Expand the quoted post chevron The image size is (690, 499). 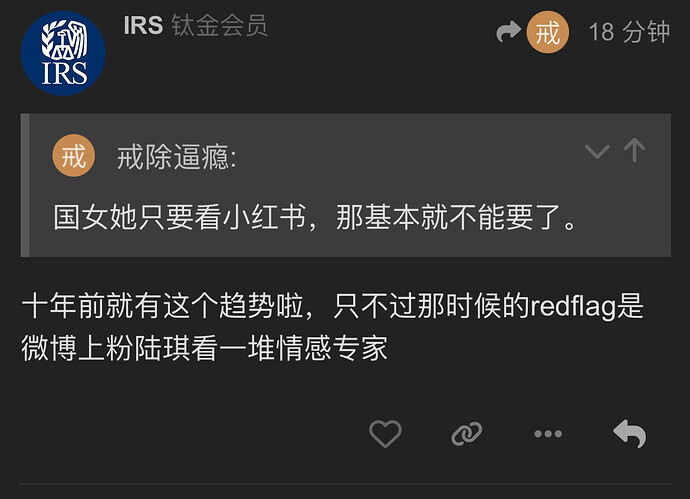[597, 152]
